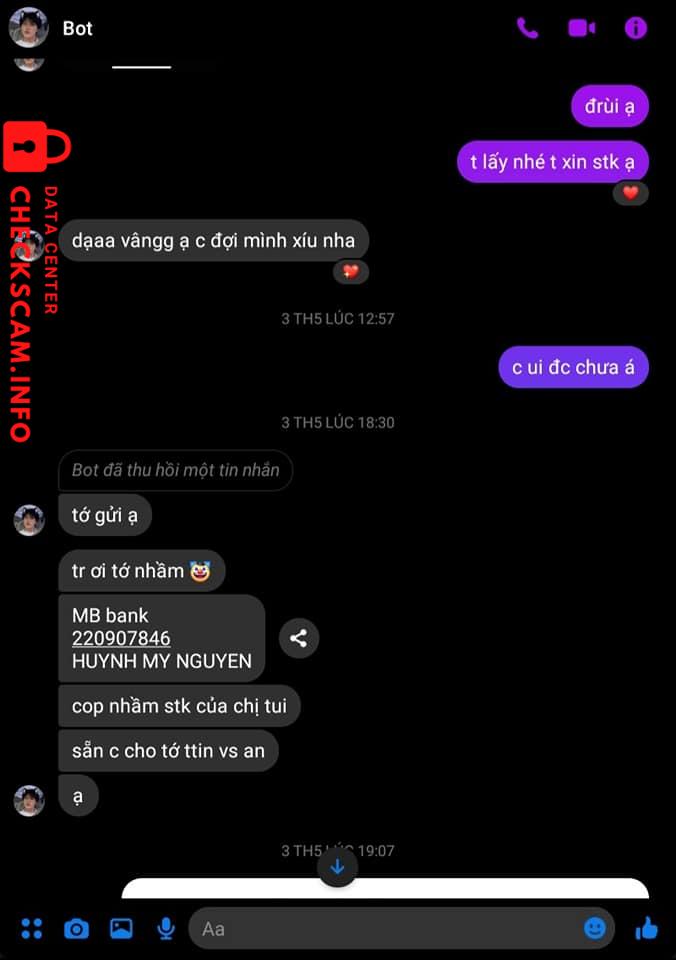Focus the Aa message input field
The width and height of the screenshot is (676, 960).
tap(380, 929)
